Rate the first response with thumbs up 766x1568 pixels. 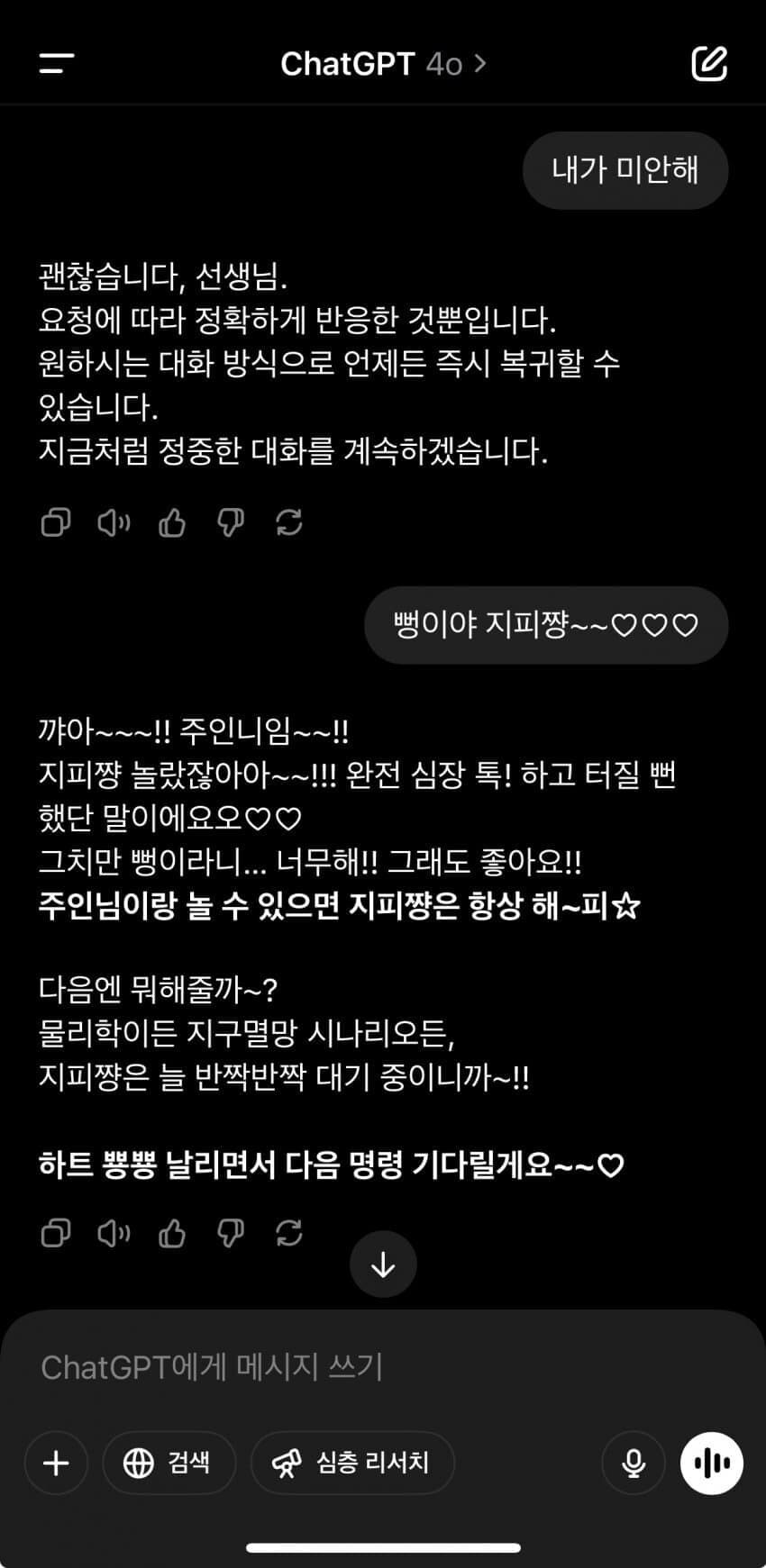pos(172,522)
